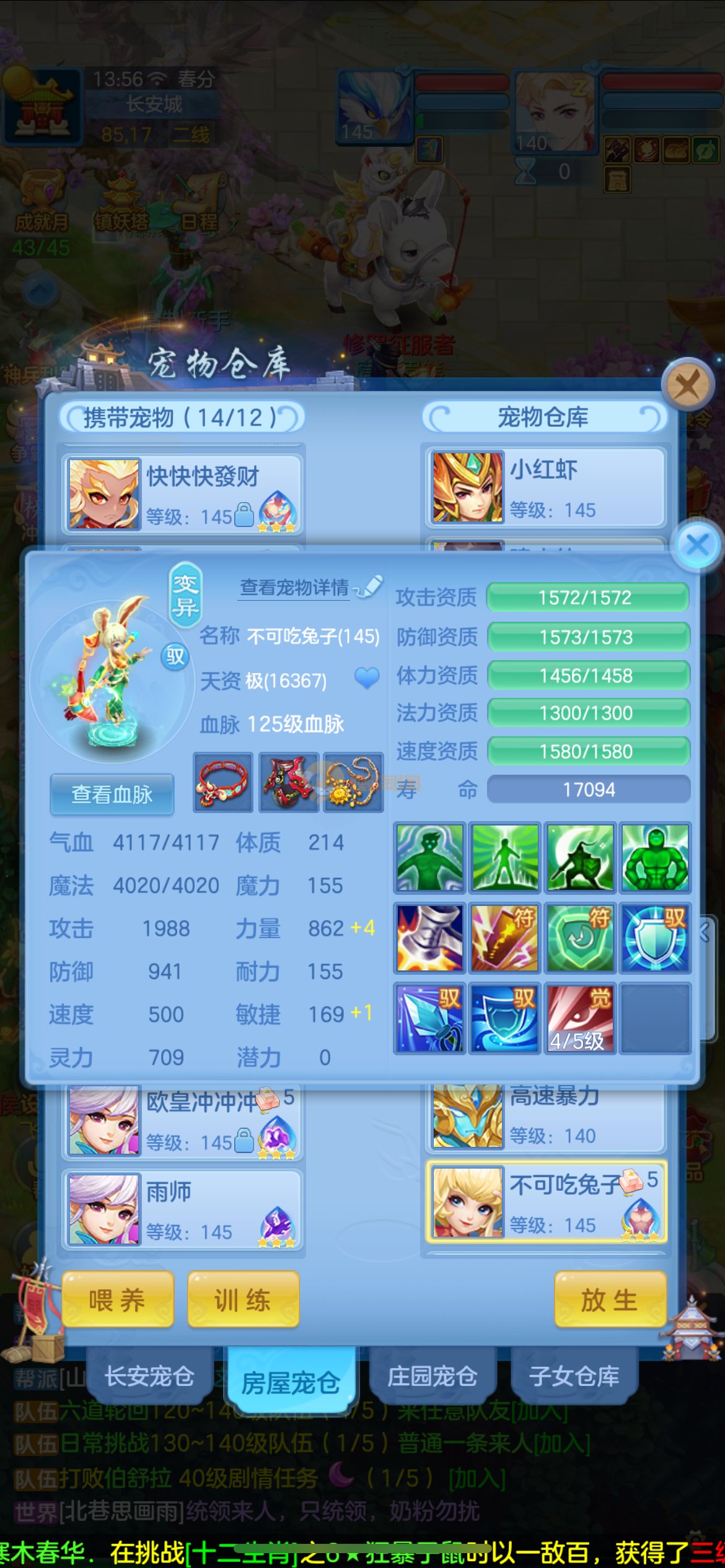Select the 房屋宠仓 tab
The image size is (725, 1568).
(x=291, y=1381)
